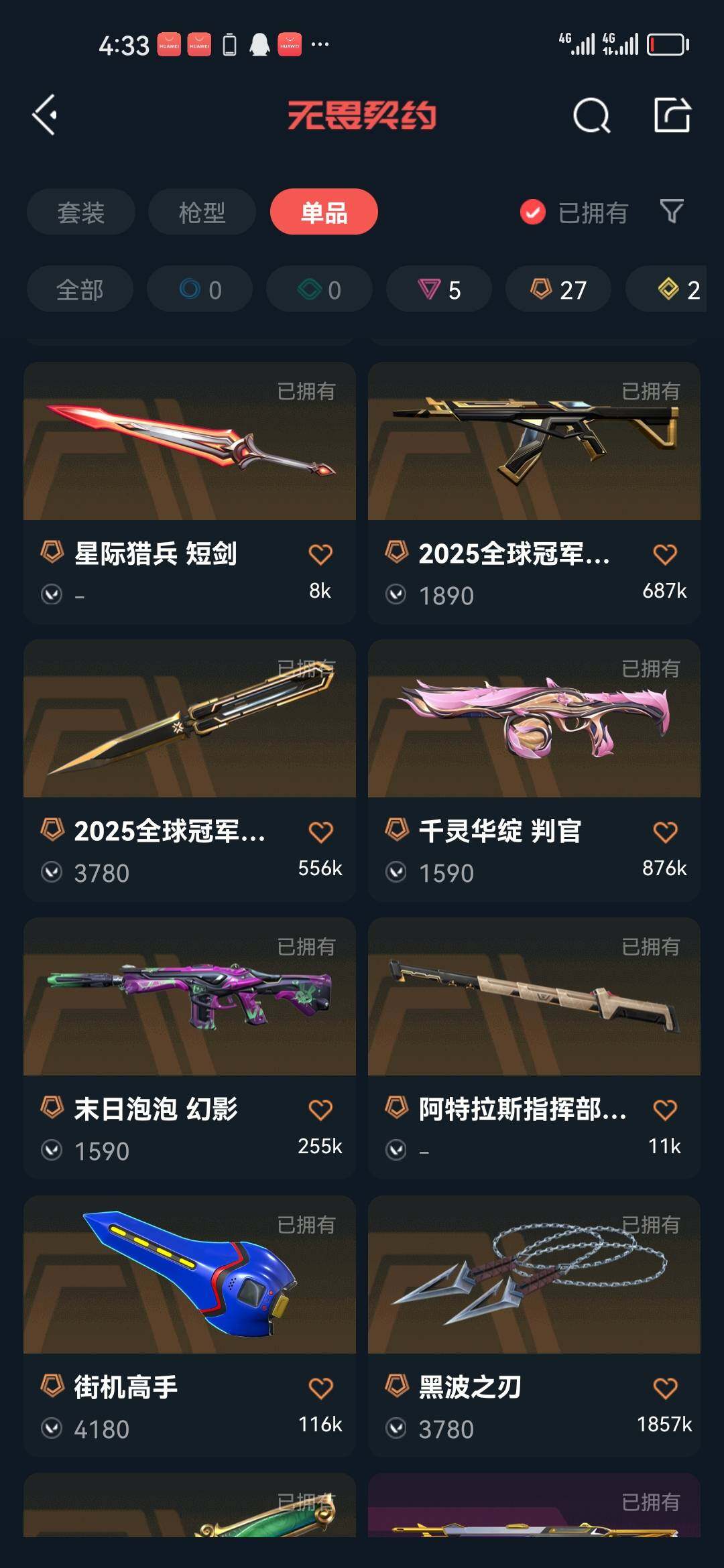Switch to the 枪型 tab

(200, 211)
